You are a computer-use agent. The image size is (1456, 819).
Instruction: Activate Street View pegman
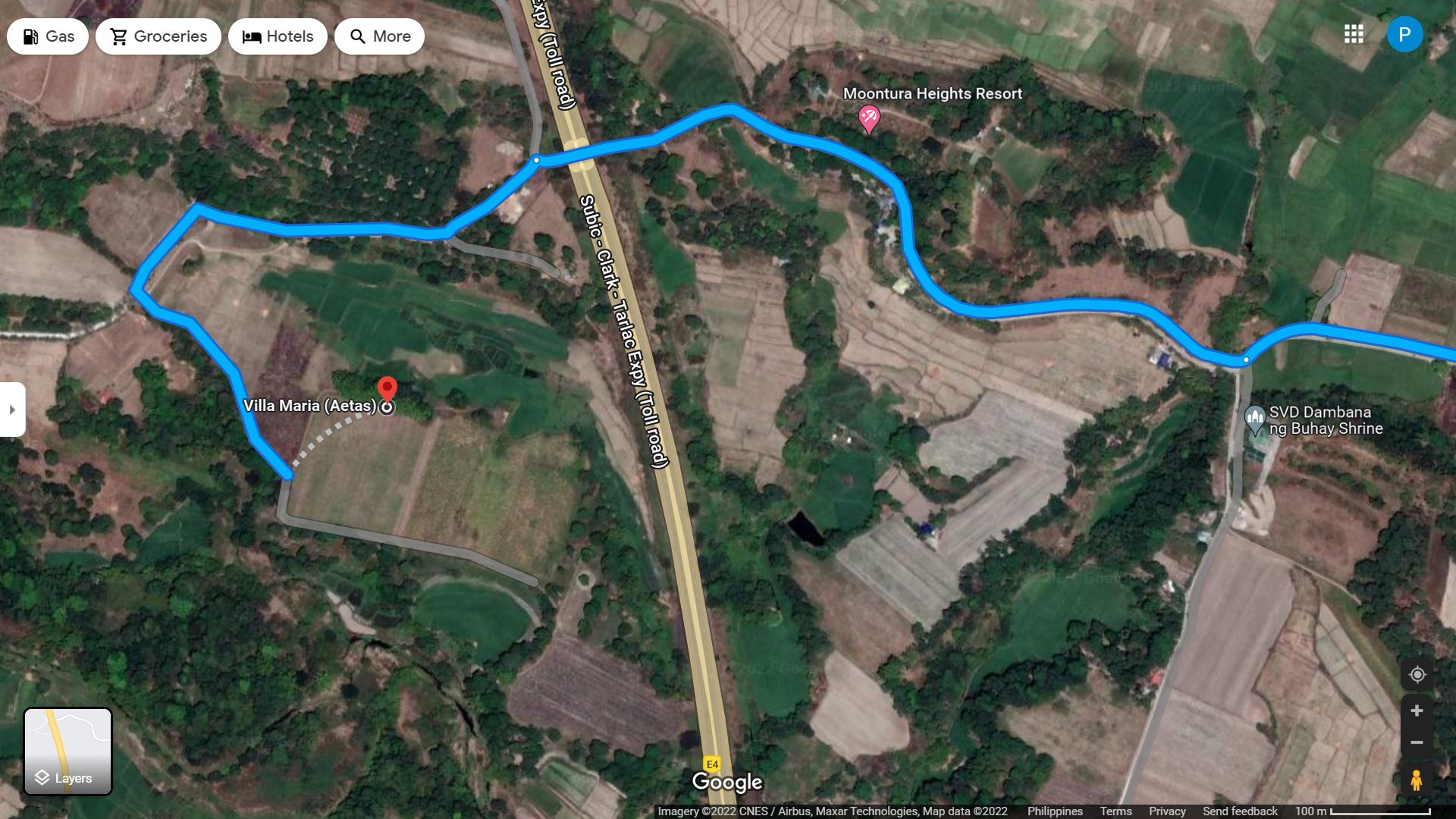tap(1416, 780)
